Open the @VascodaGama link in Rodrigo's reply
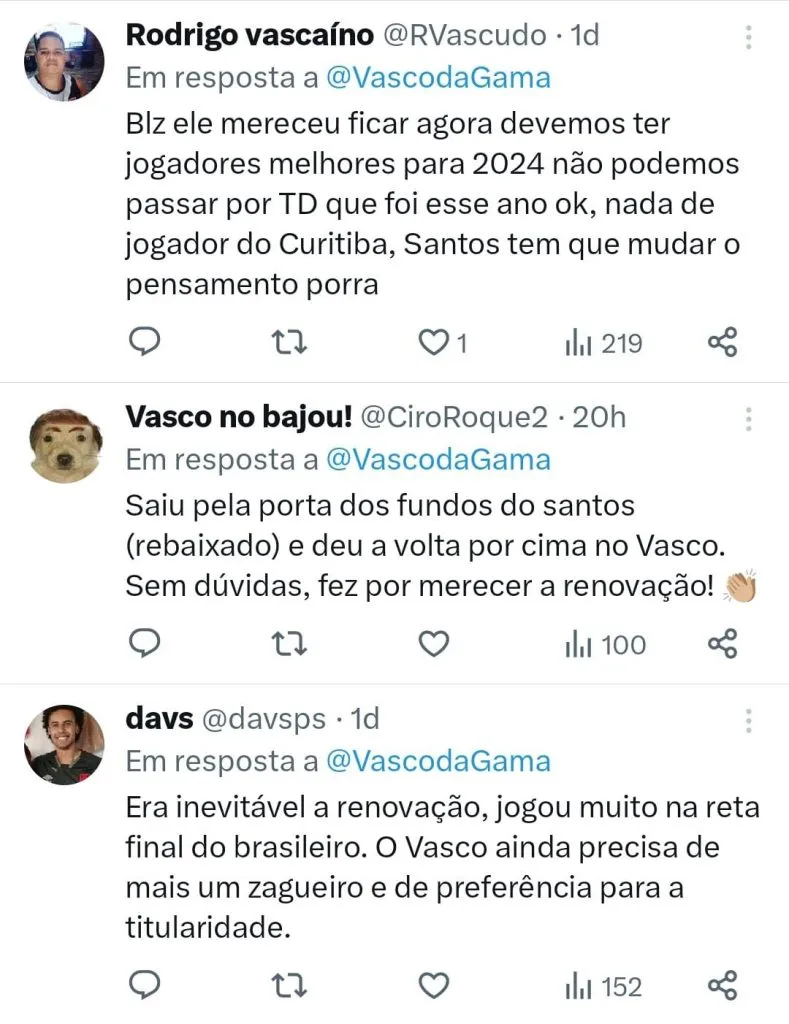Screen dimensions: 789x1024 (x=438, y=78)
